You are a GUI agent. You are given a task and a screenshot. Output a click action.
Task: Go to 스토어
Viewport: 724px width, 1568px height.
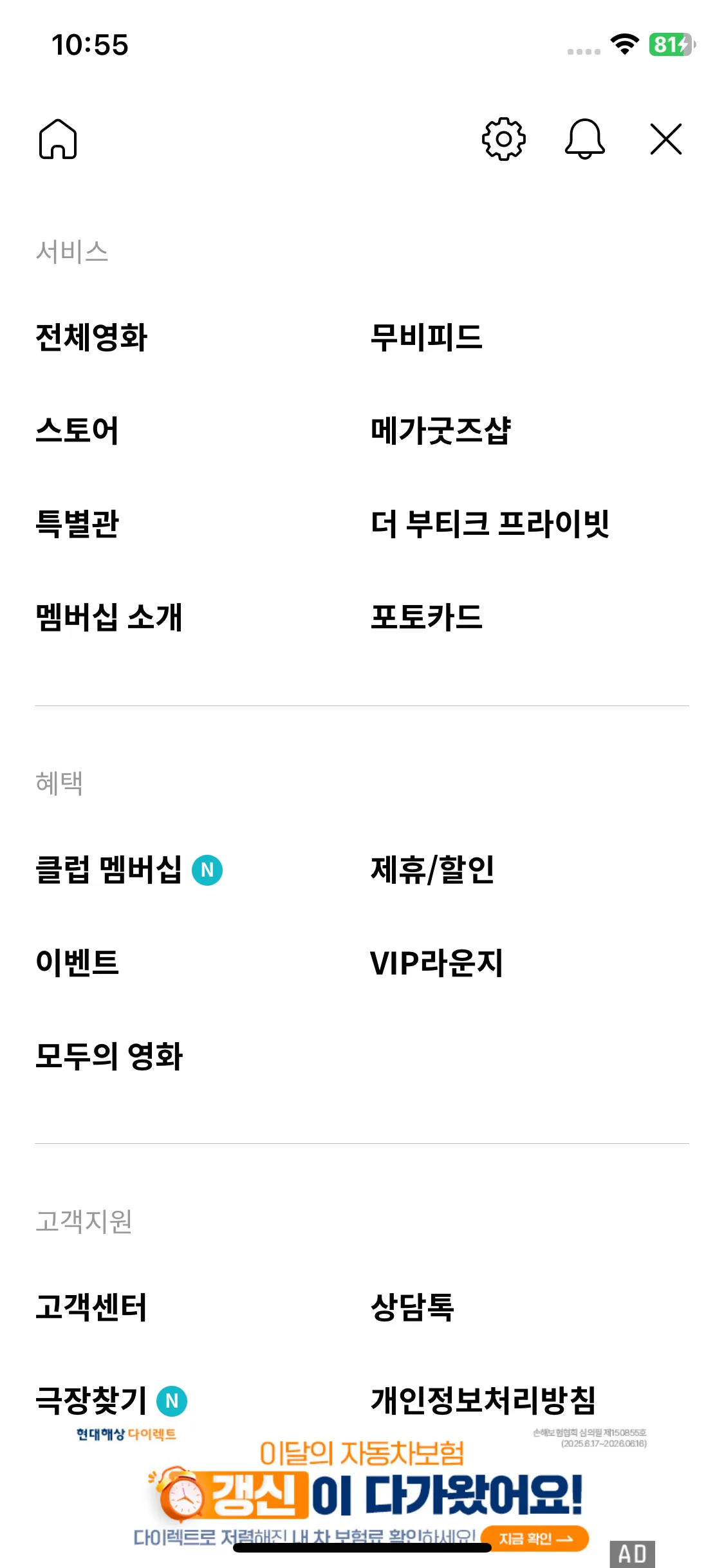[x=77, y=431]
